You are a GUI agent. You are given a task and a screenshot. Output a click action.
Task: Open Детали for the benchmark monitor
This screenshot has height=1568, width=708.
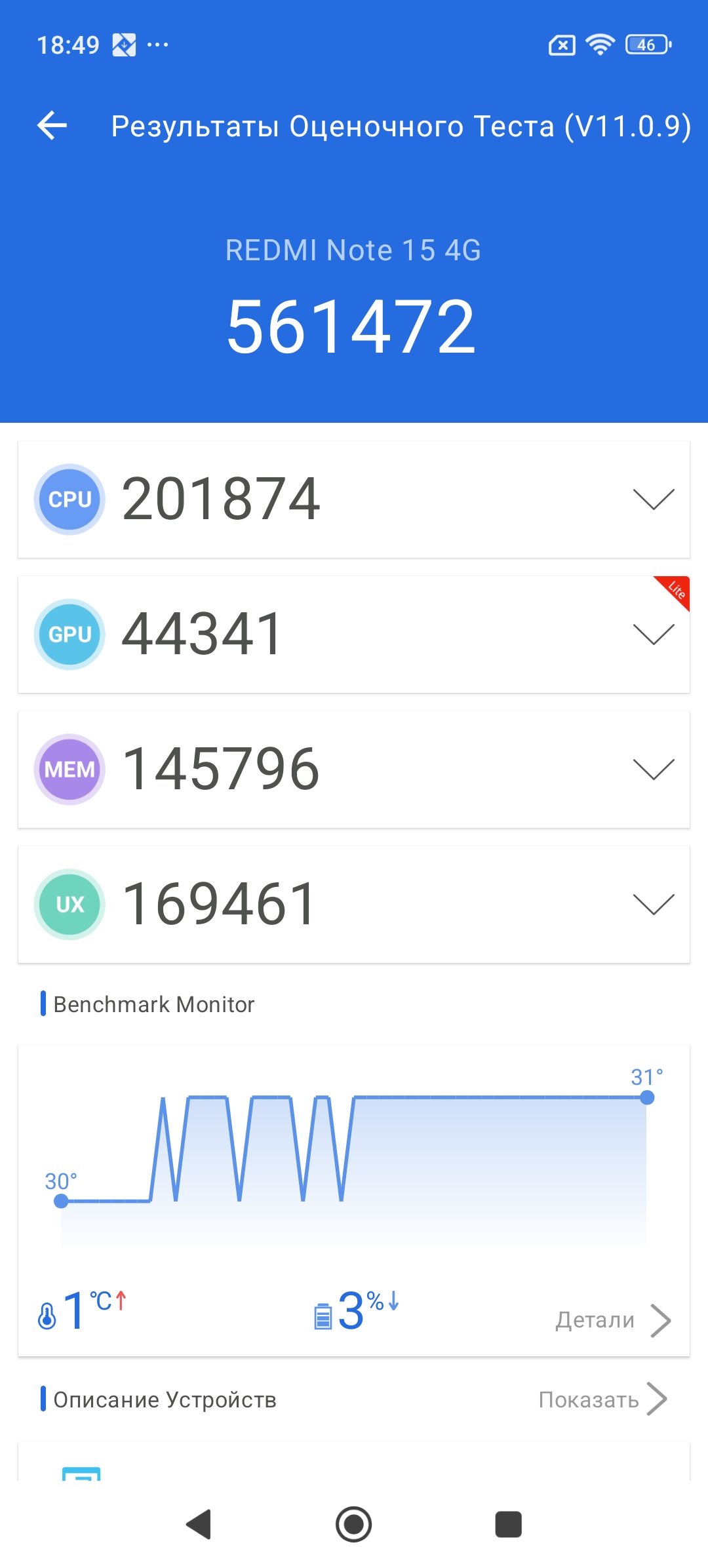point(612,1320)
